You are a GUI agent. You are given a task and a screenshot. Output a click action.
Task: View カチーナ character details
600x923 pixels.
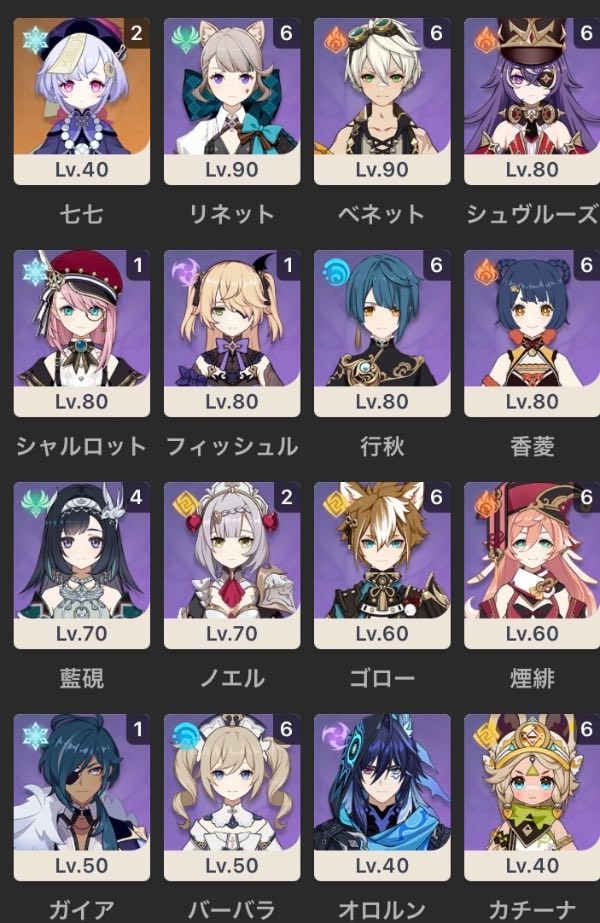[531, 796]
